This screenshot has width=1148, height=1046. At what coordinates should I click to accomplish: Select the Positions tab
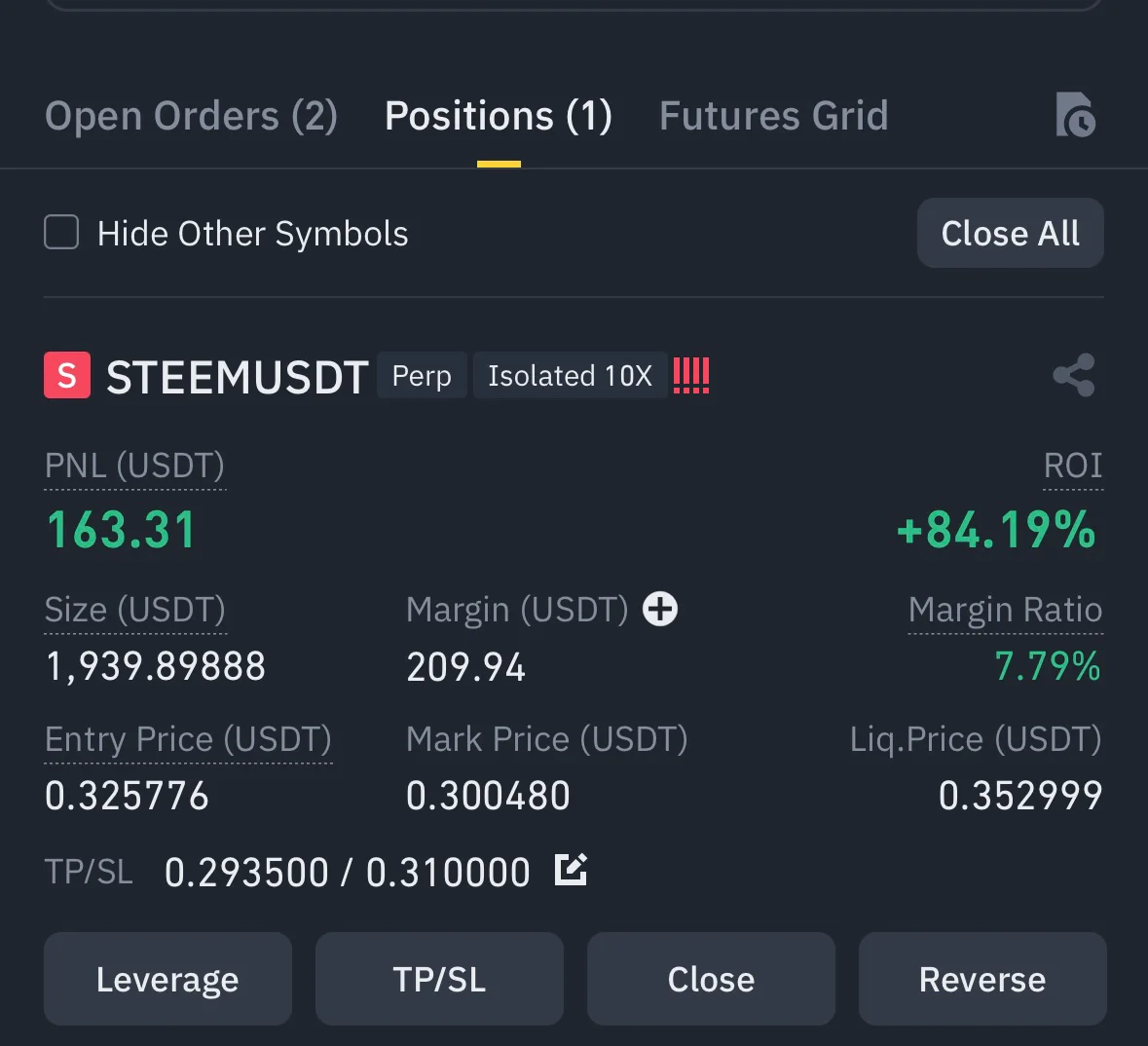coord(498,116)
